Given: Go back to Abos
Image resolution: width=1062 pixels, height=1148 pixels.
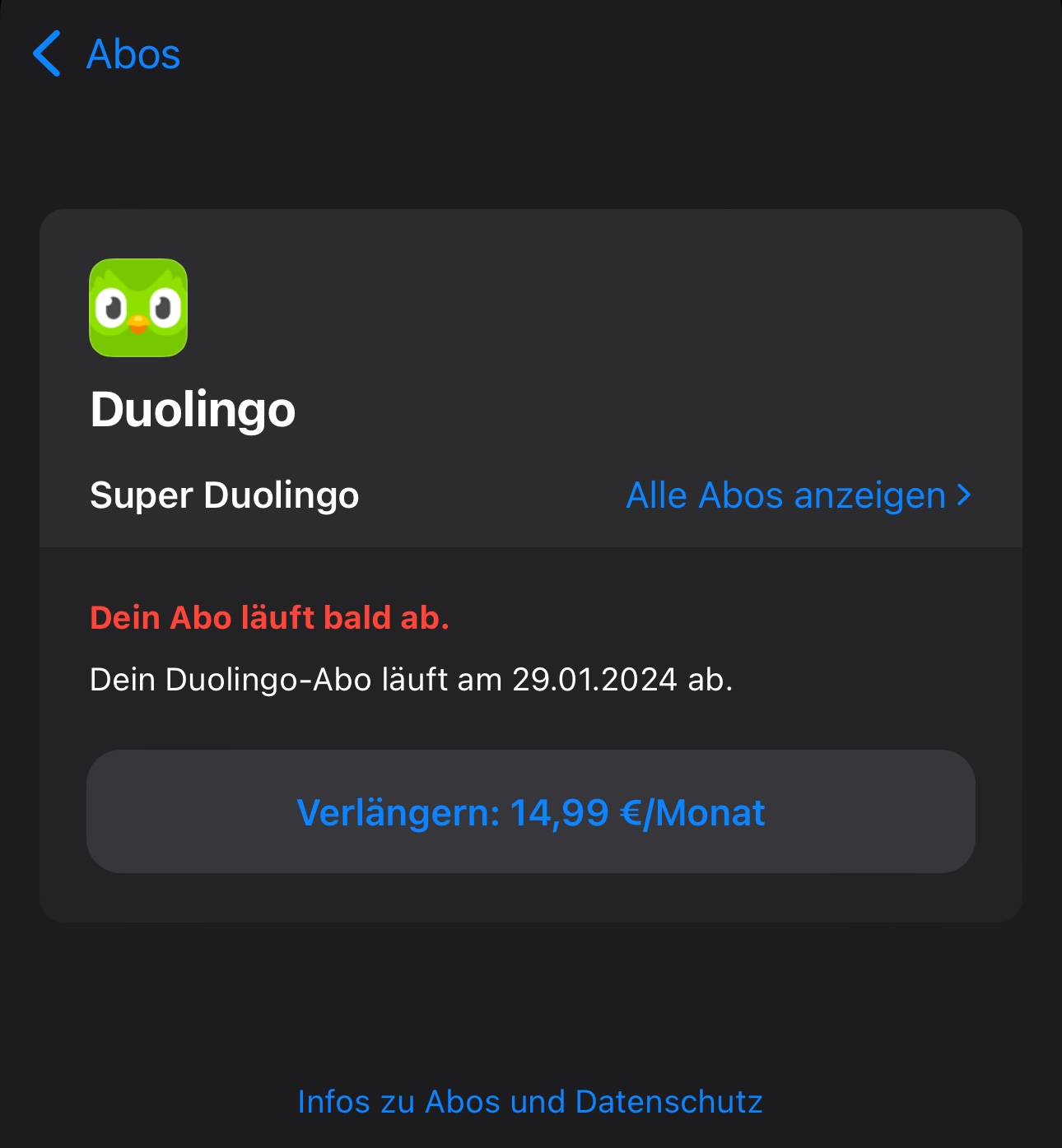Looking at the screenshot, I should [107, 54].
